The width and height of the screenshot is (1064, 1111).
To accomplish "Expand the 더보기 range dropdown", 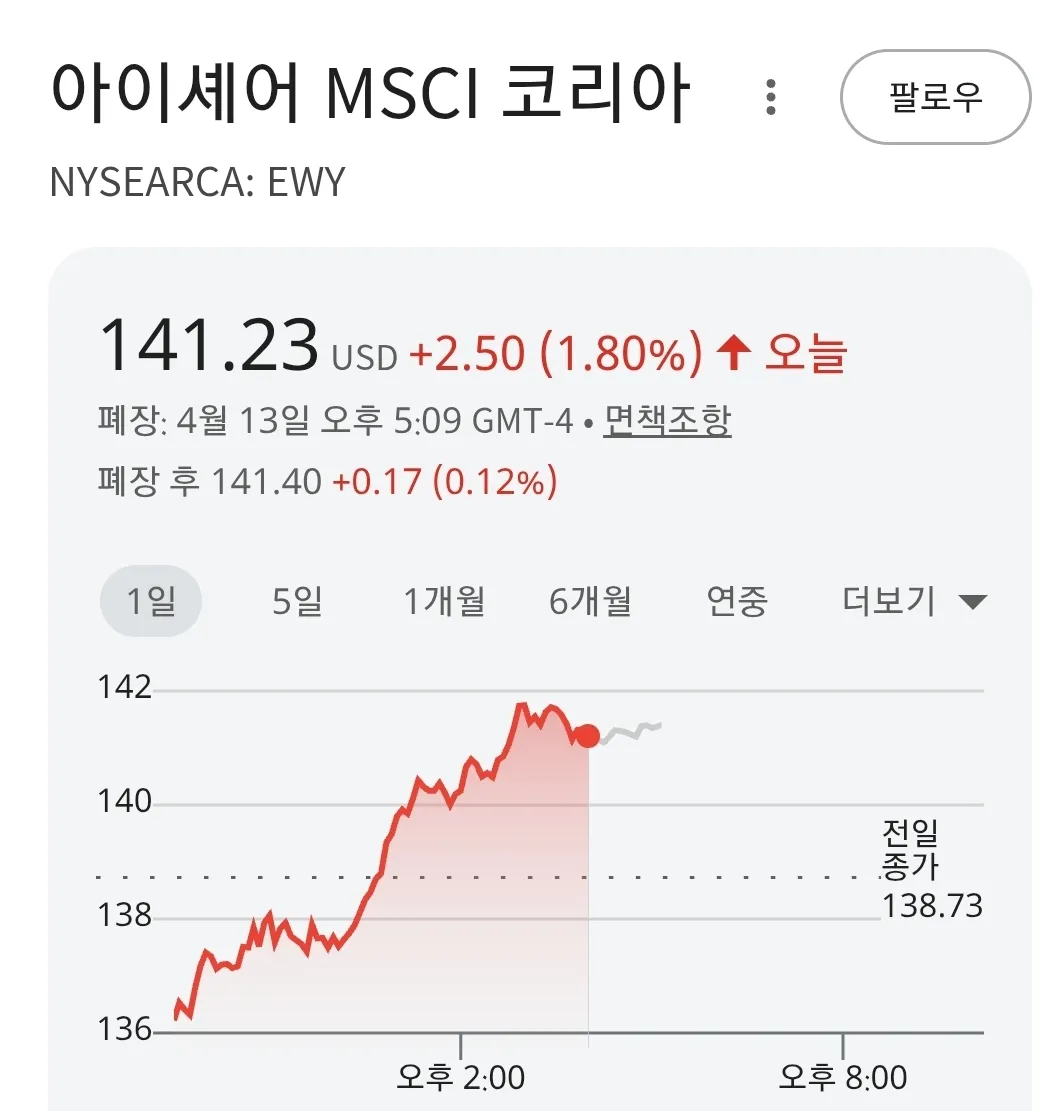I will (x=913, y=602).
